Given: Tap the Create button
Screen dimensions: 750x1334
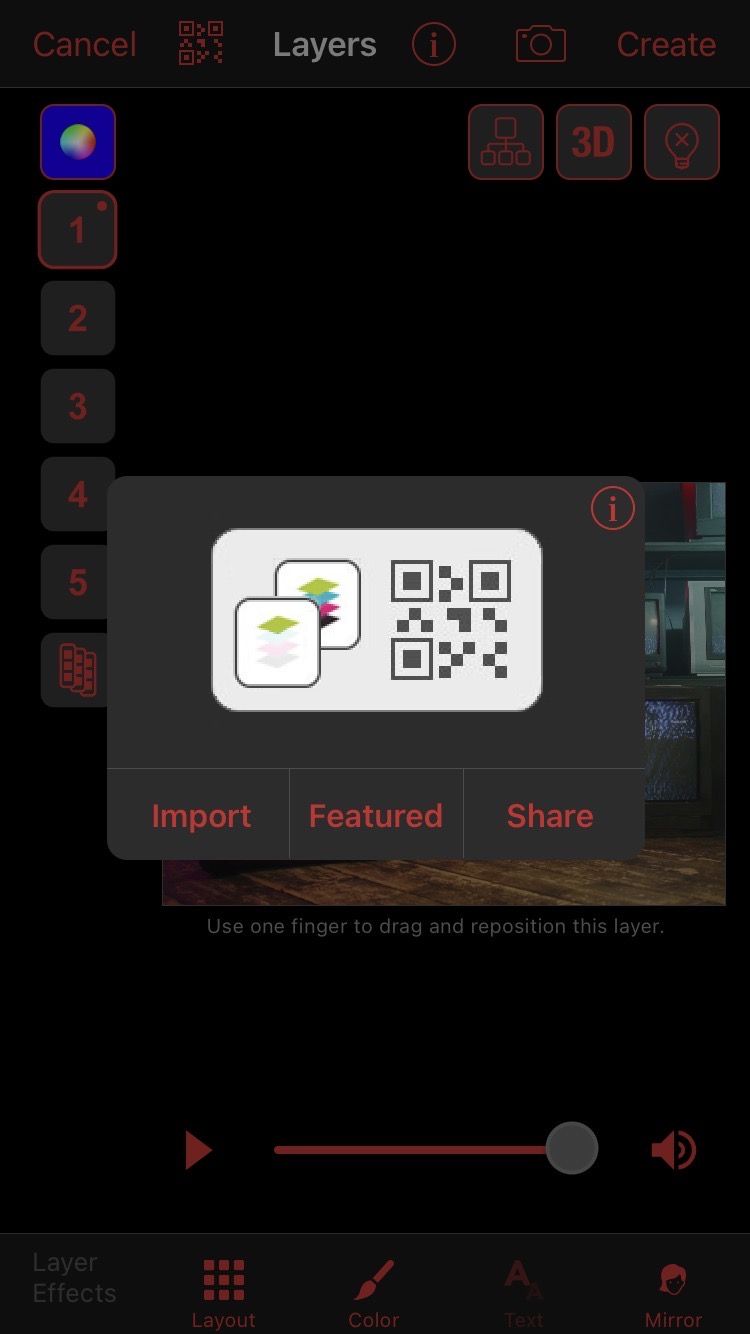Looking at the screenshot, I should point(666,45).
